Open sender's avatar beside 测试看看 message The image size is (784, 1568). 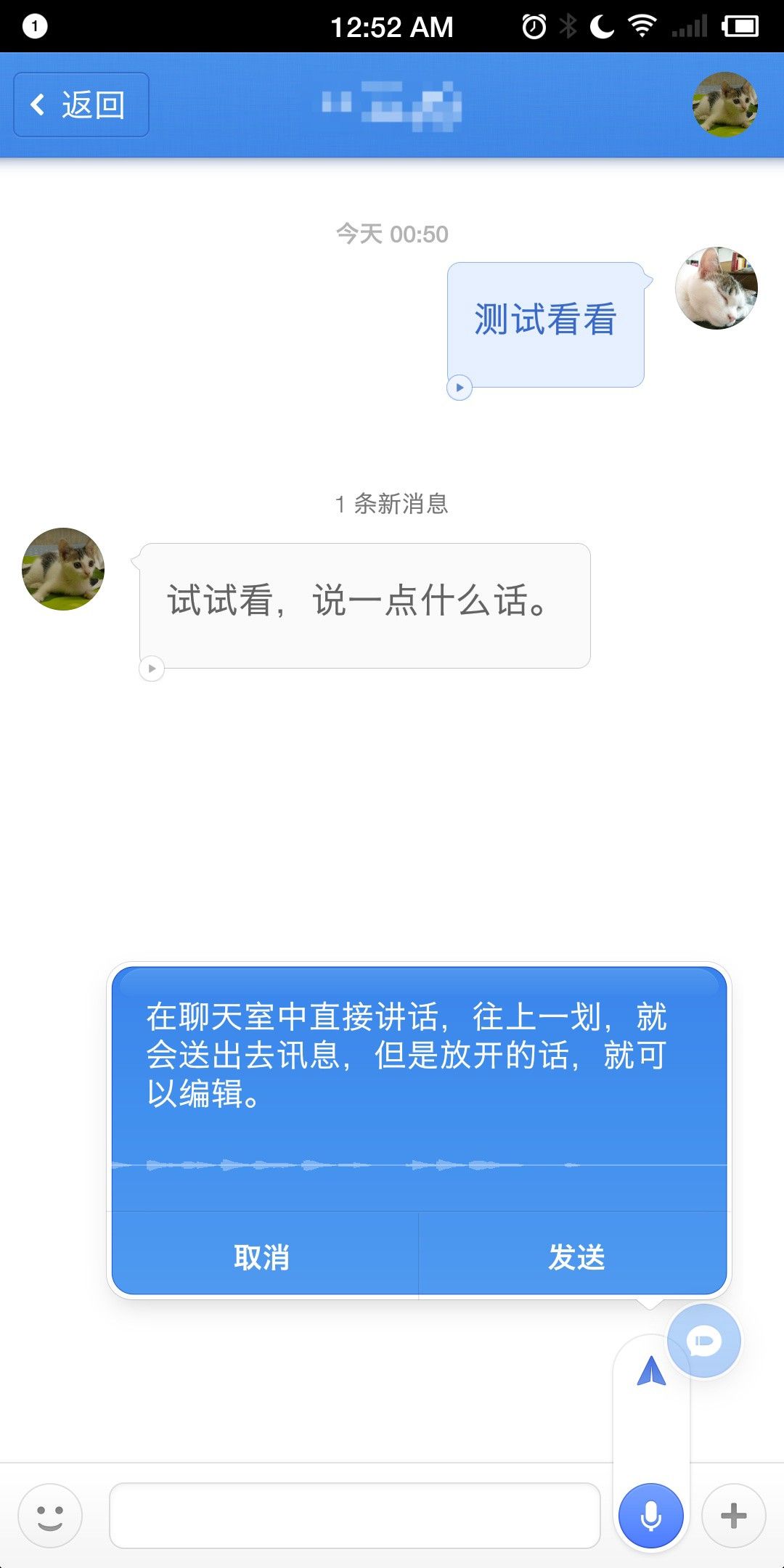716,288
